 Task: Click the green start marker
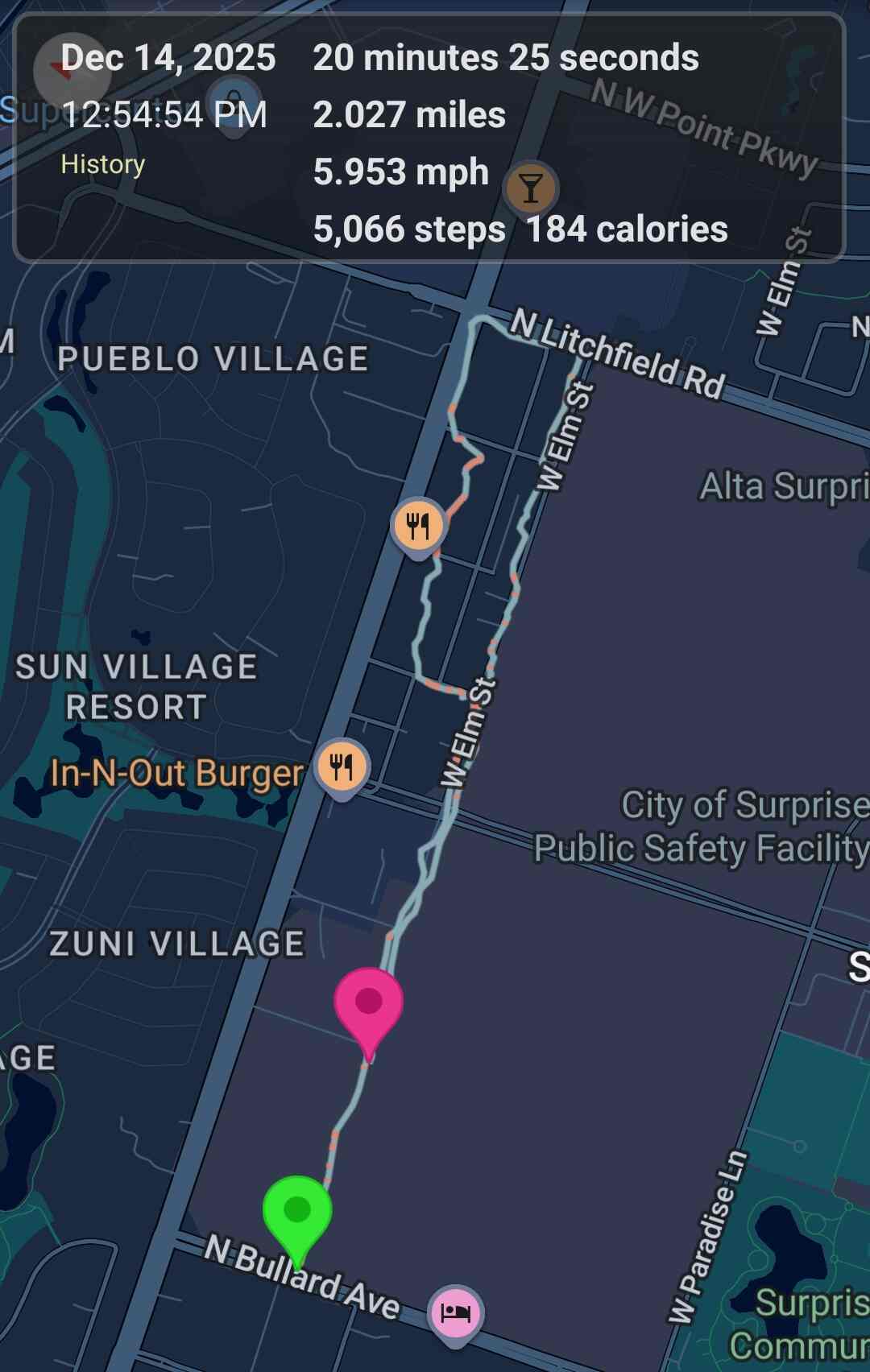pyautogui.click(x=296, y=1209)
